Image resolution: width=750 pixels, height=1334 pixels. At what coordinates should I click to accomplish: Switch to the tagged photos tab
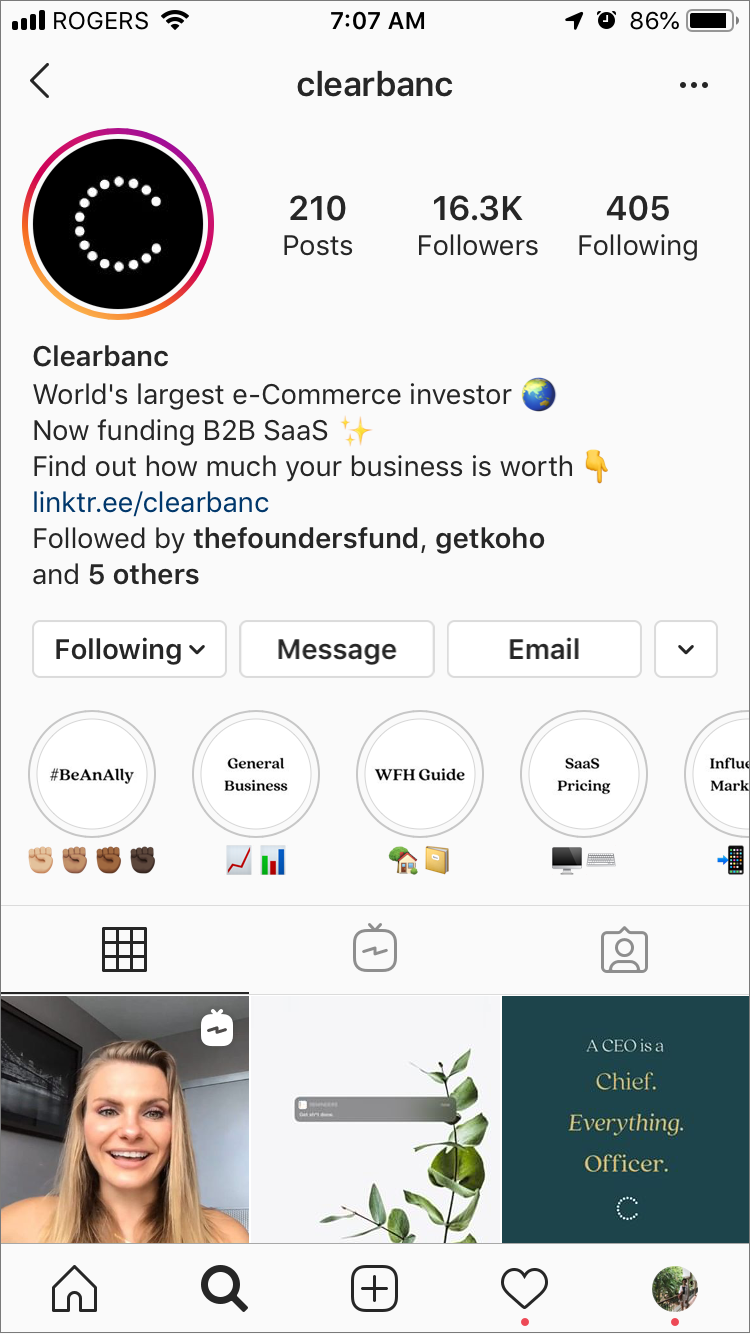[624, 950]
